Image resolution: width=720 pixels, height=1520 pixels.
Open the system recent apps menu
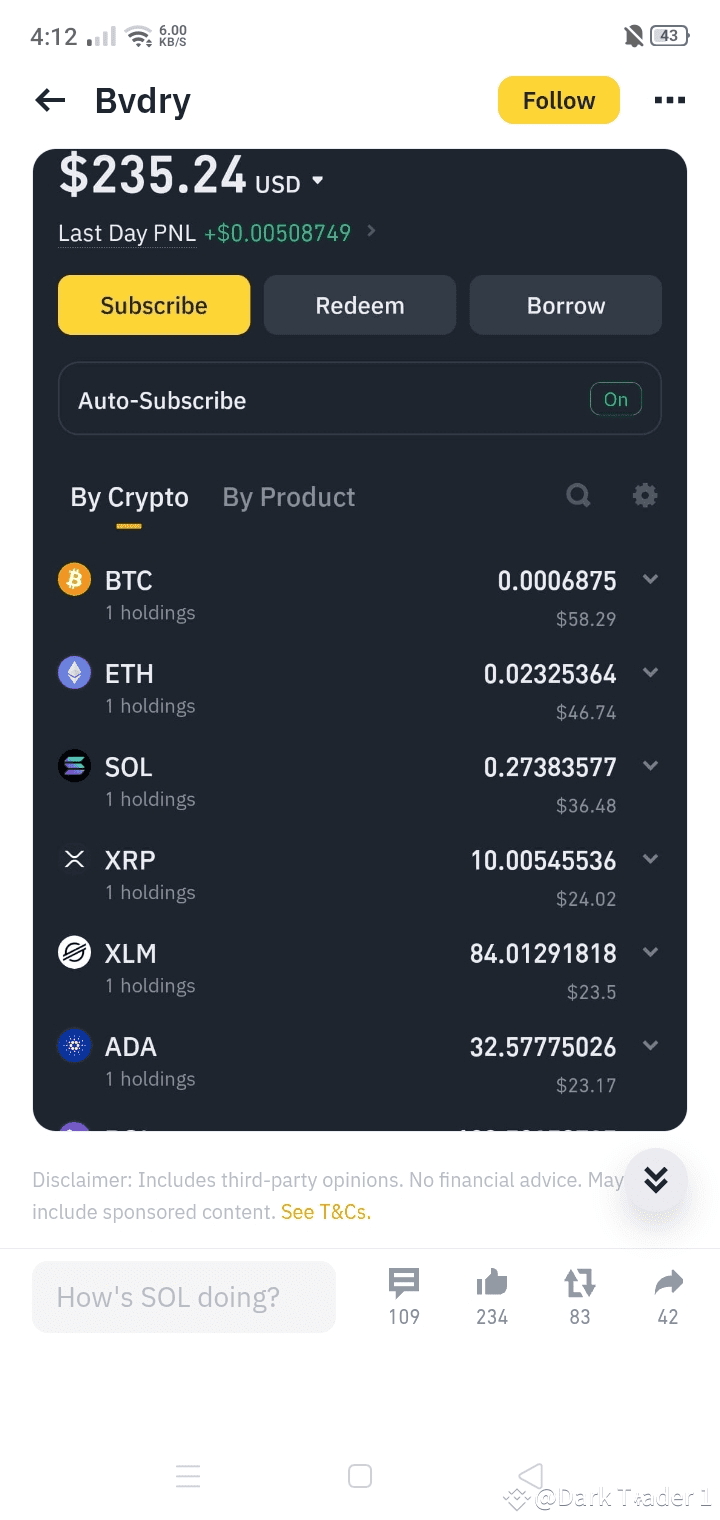188,1476
